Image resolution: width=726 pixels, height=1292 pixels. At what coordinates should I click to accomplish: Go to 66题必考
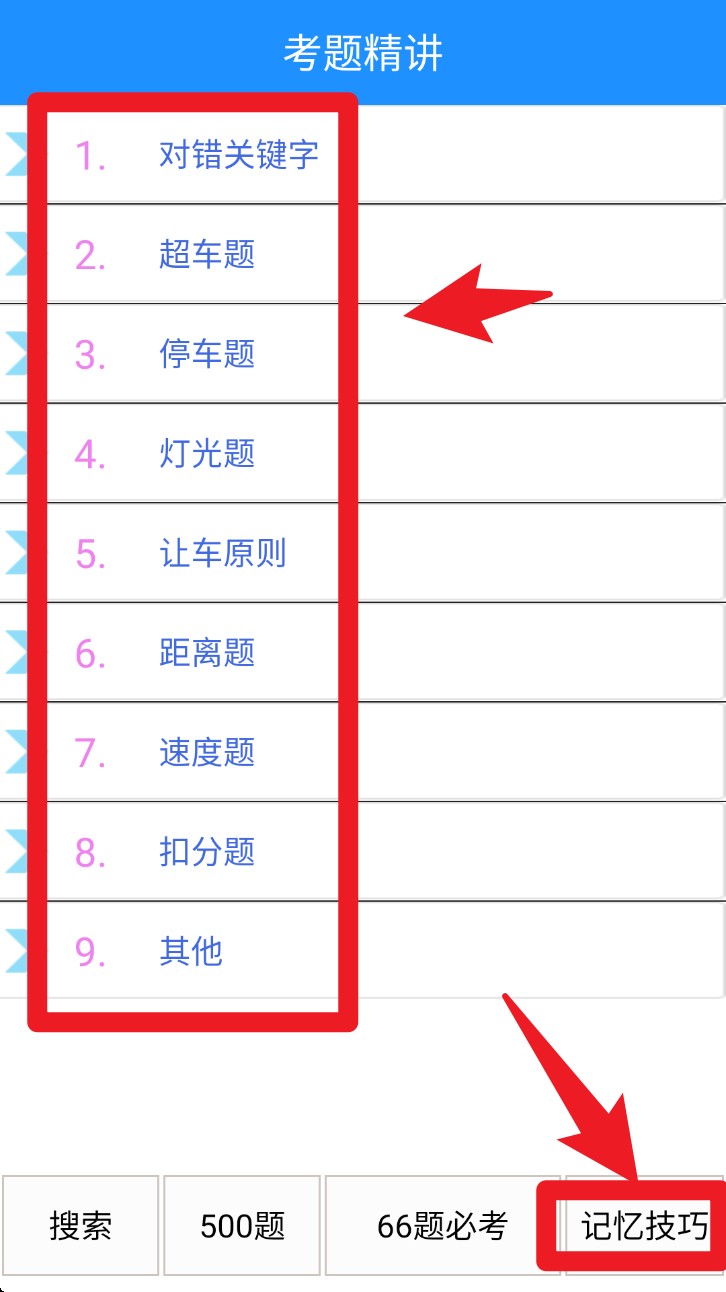443,1225
